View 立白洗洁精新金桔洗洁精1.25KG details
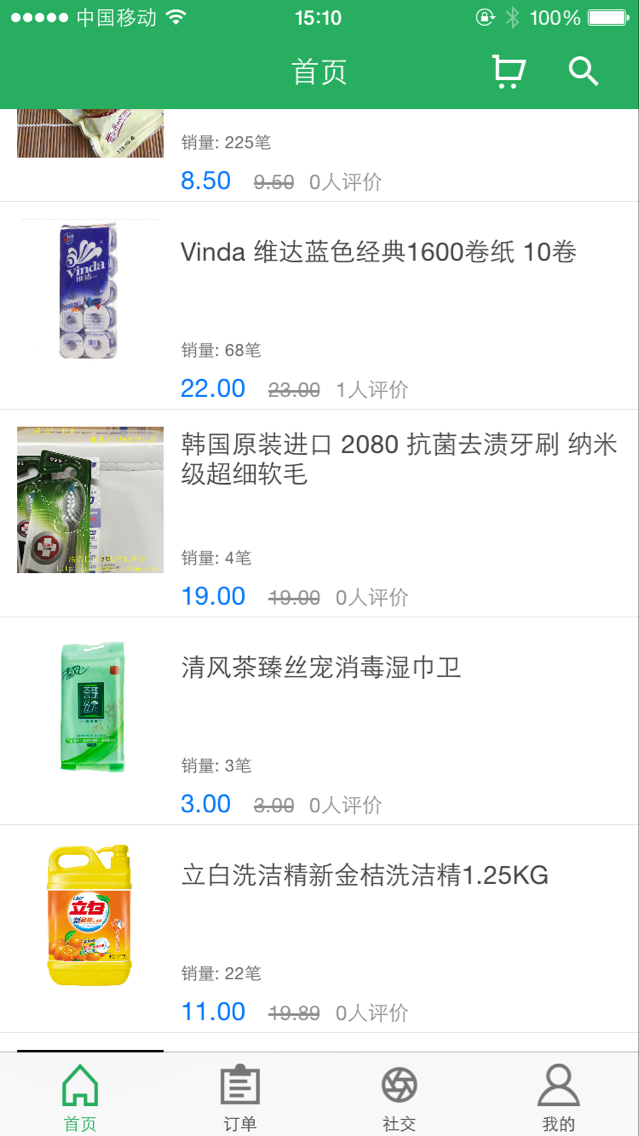The image size is (639, 1136). pyautogui.click(x=365, y=876)
